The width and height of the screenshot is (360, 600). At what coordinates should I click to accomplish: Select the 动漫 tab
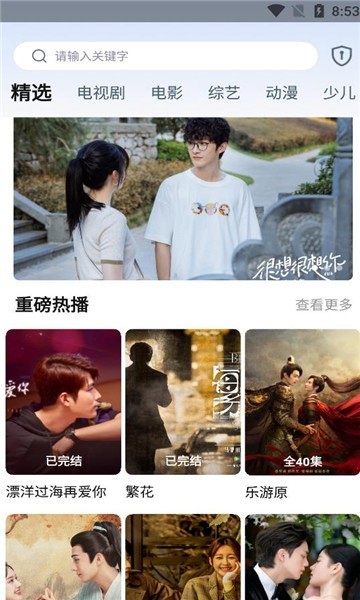[282, 93]
